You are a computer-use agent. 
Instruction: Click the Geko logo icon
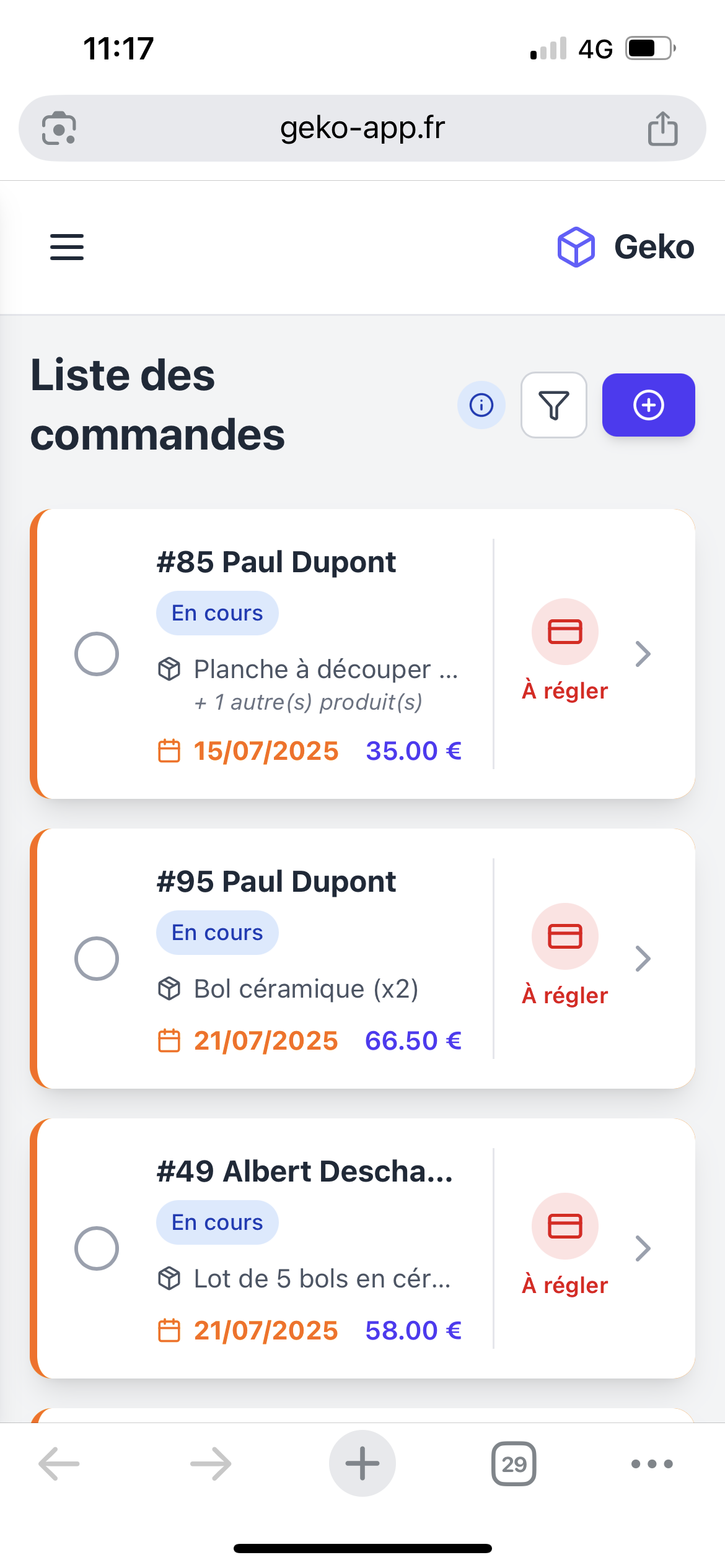click(577, 246)
